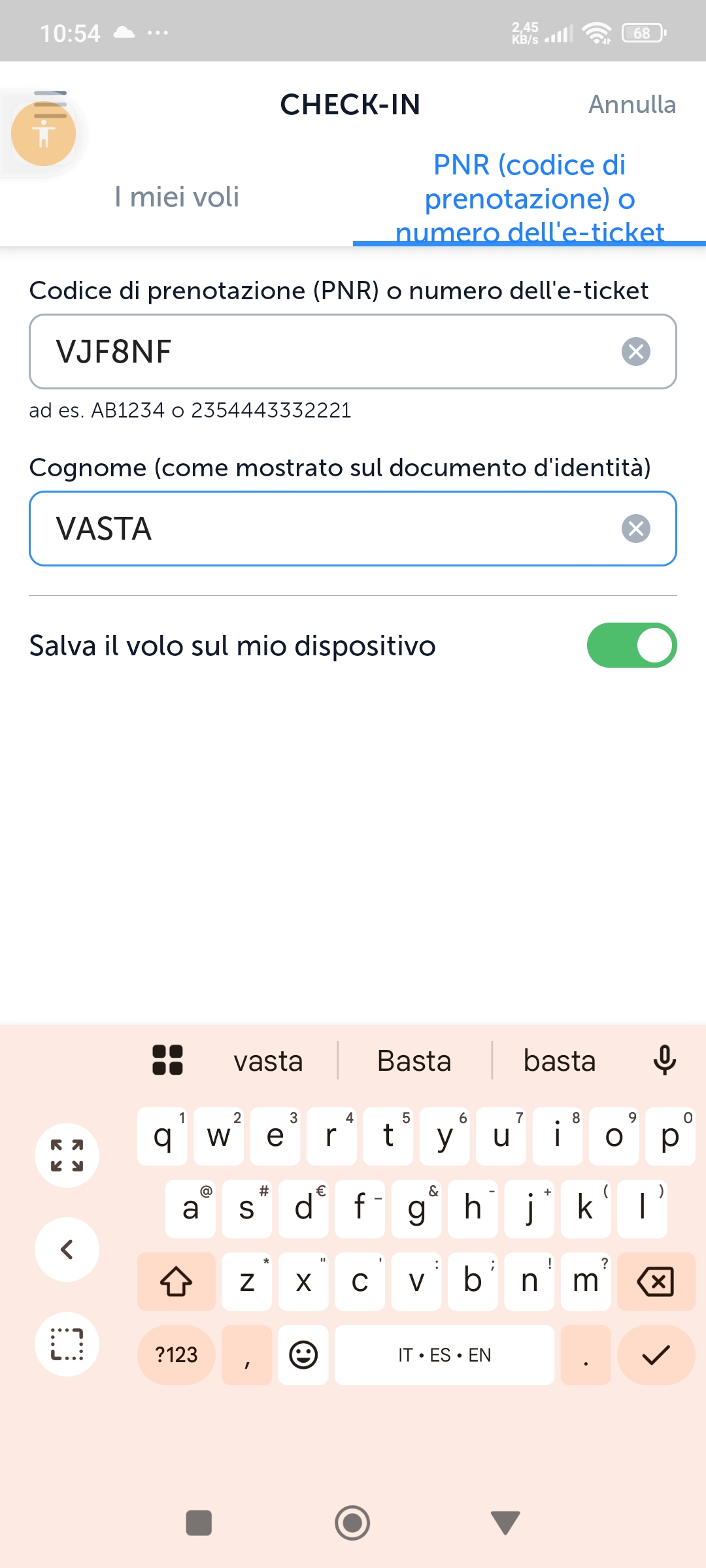The image size is (706, 1568).
Task: Switch to the I miei voli tab
Action: coord(176,197)
